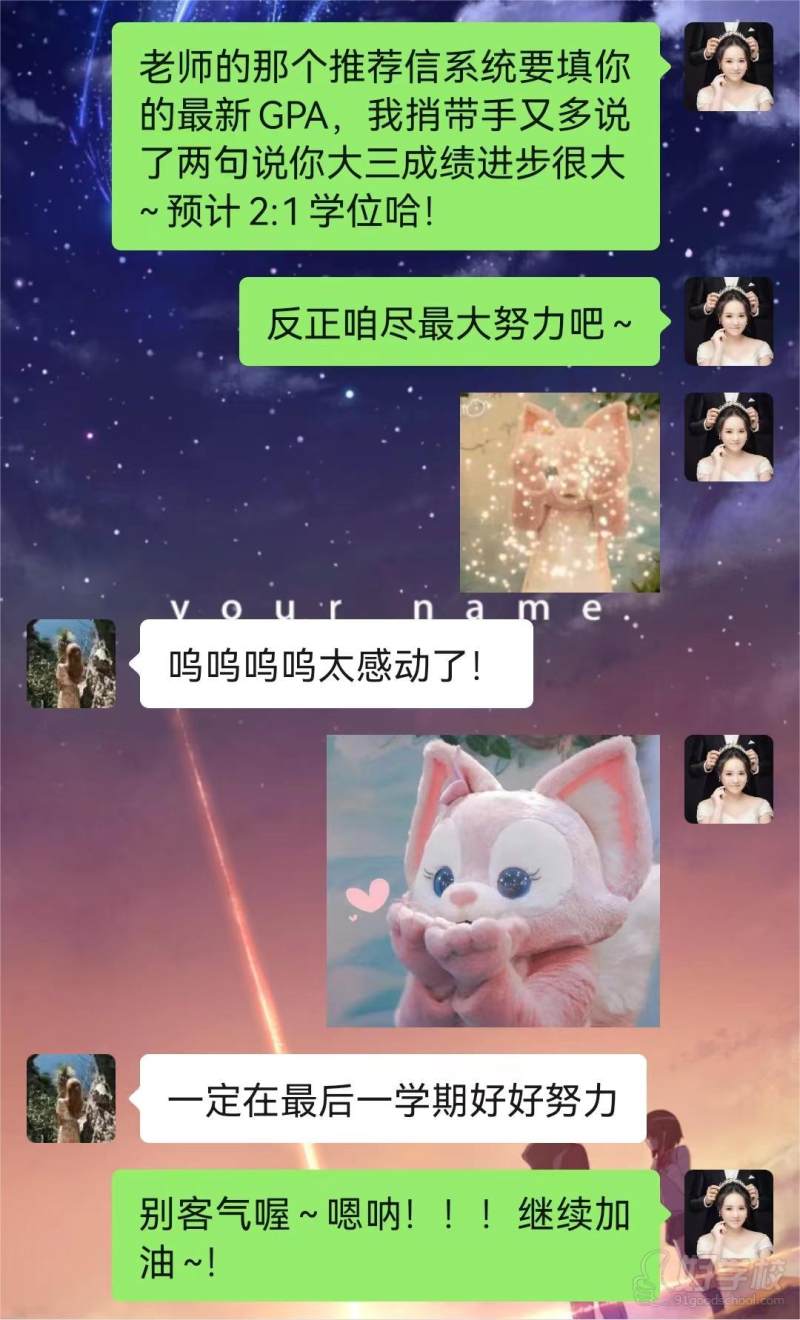This screenshot has height=1320, width=800.
Task: Click the 一定在最后一学期好好努力 bubble
Action: pos(390,1100)
